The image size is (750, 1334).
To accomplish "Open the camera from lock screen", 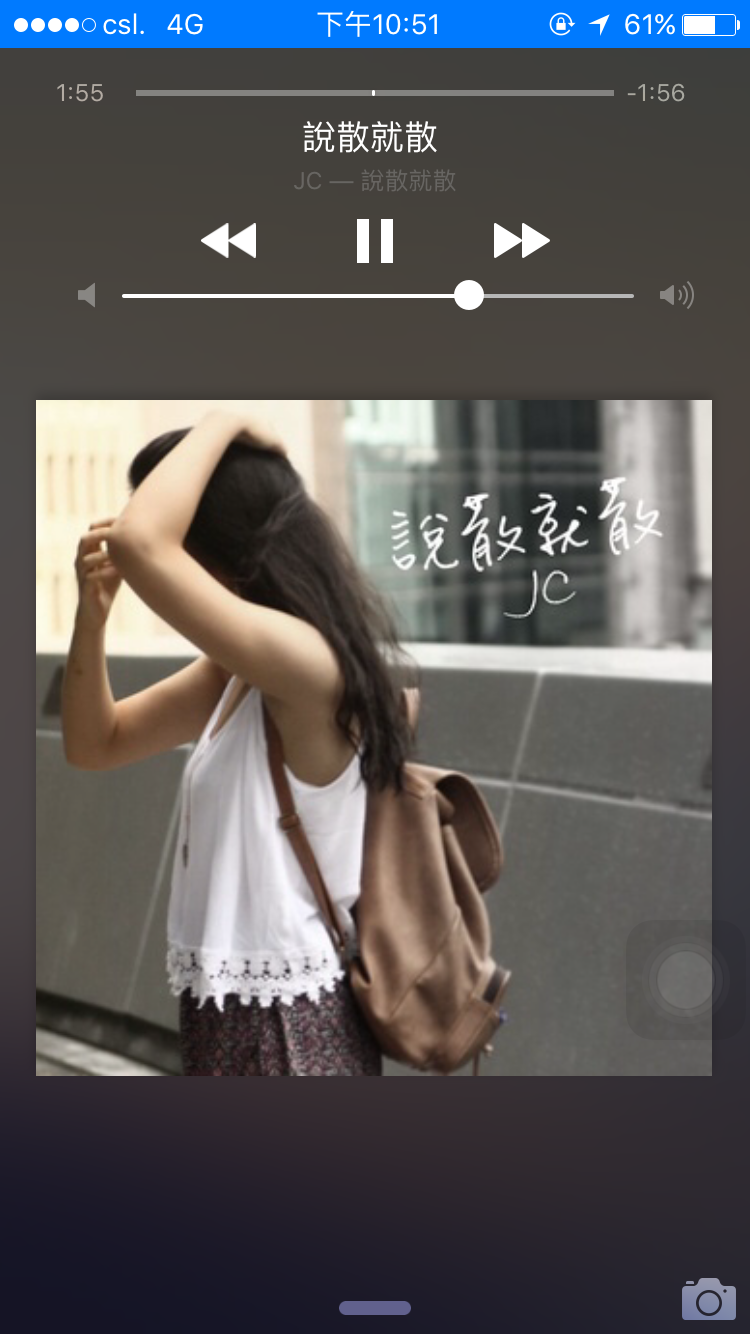I will (708, 1298).
